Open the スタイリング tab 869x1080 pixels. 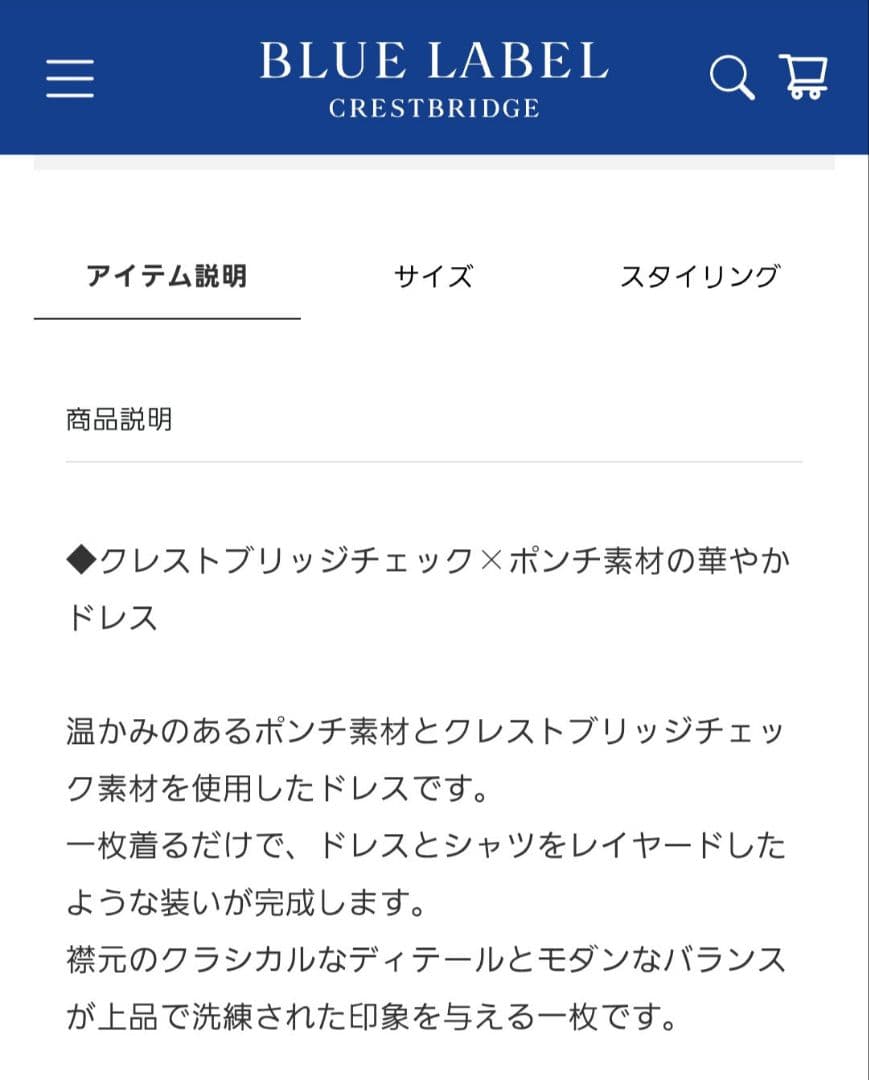click(702, 277)
